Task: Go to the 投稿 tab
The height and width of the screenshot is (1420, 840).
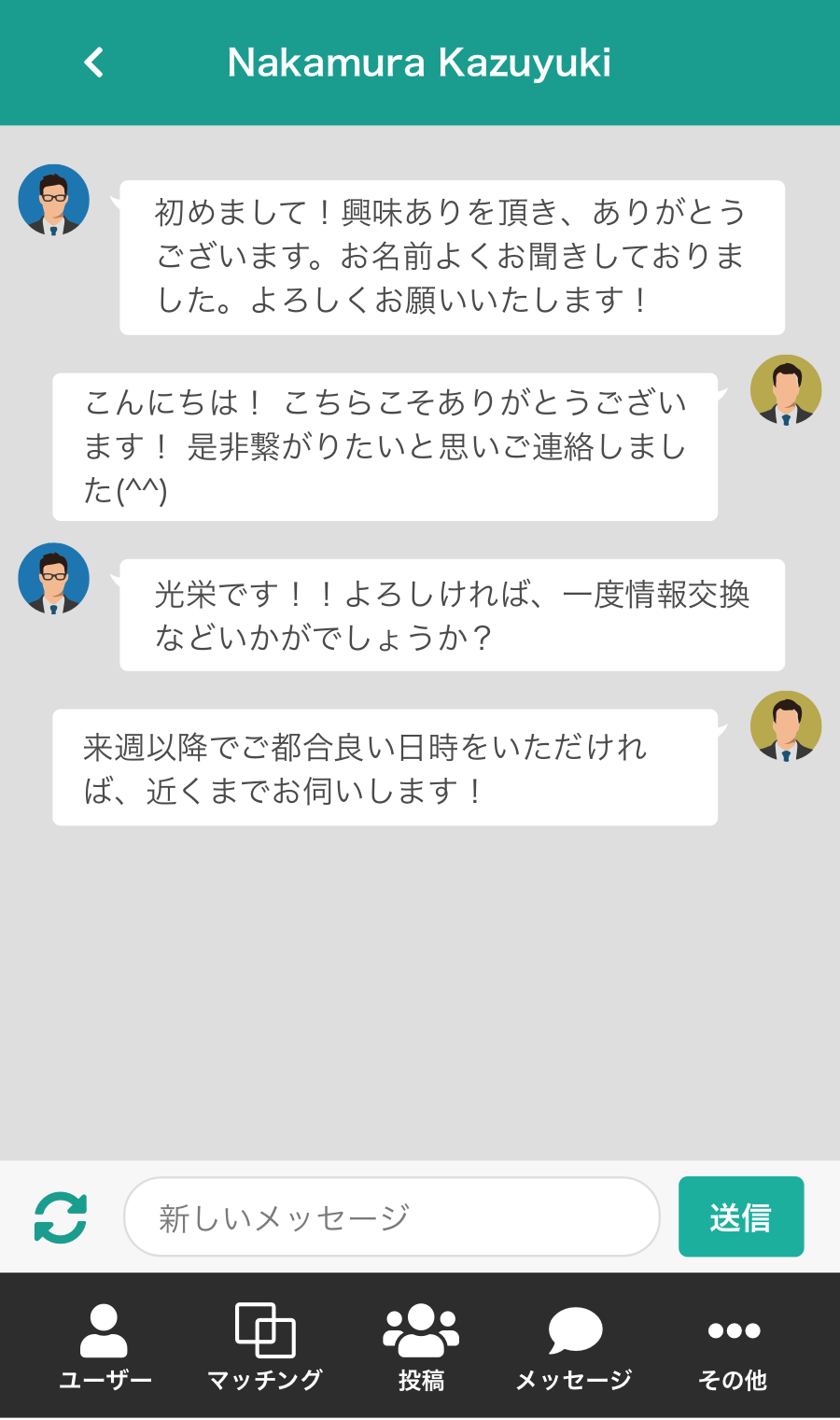Action: (421, 1347)
